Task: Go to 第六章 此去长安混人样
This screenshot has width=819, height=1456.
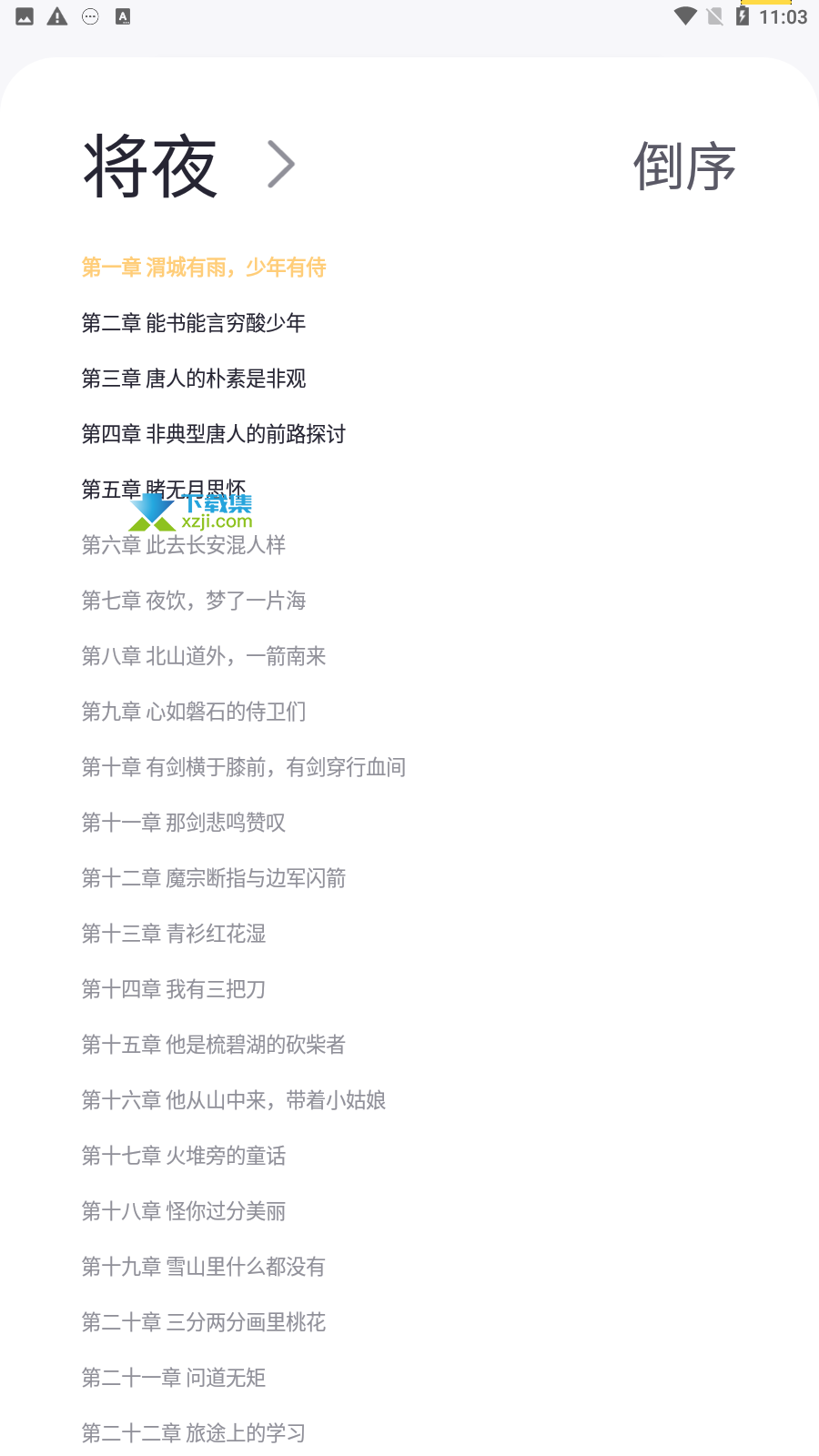Action: point(184,545)
